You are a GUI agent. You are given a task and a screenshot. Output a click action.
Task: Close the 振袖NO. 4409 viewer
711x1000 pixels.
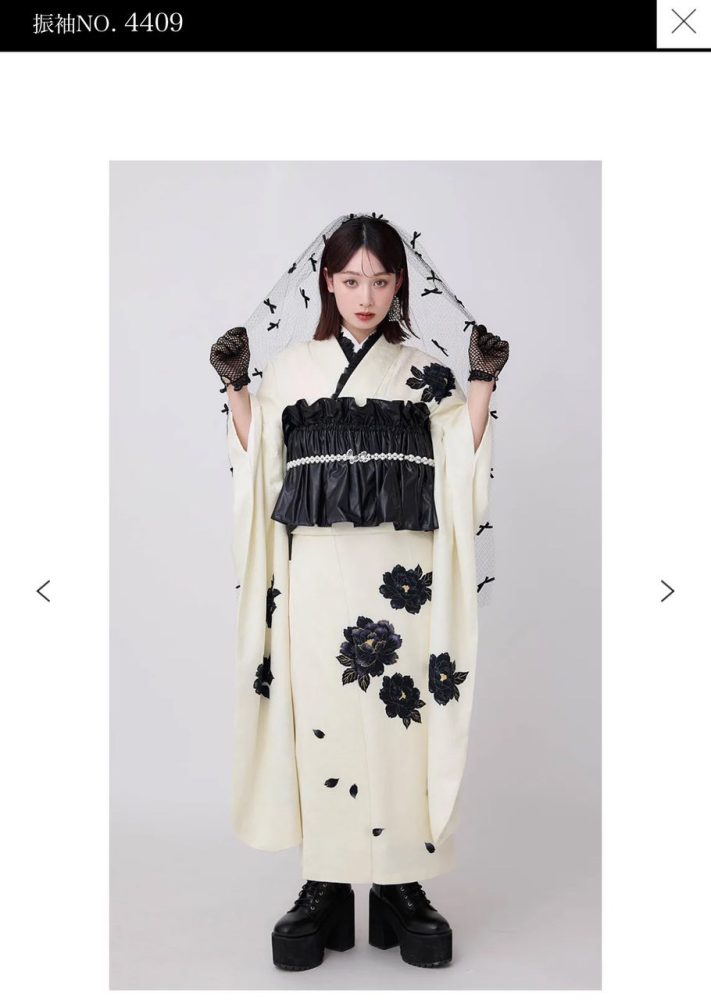pos(683,22)
